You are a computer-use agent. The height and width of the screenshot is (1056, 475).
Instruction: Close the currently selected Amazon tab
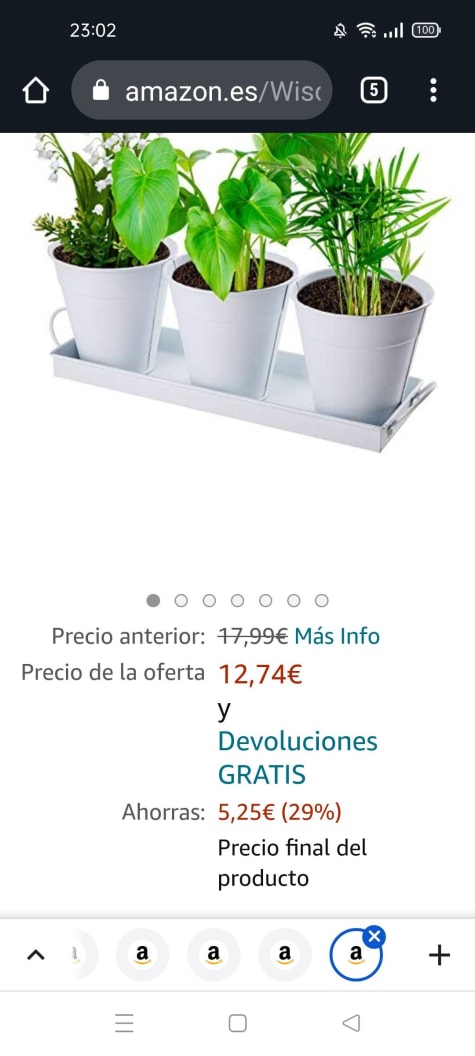375,937
